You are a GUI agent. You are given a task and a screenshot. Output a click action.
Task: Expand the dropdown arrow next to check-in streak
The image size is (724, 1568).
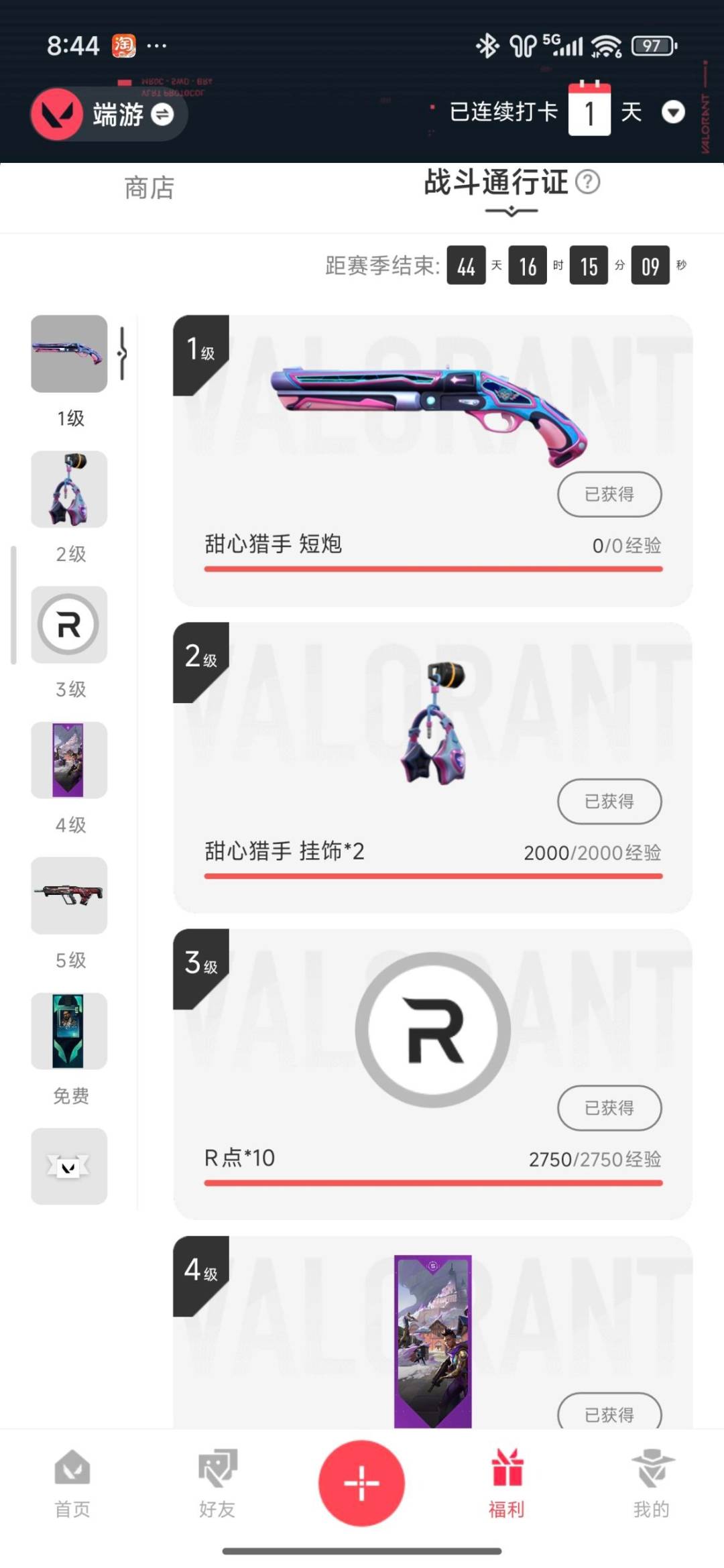click(674, 114)
